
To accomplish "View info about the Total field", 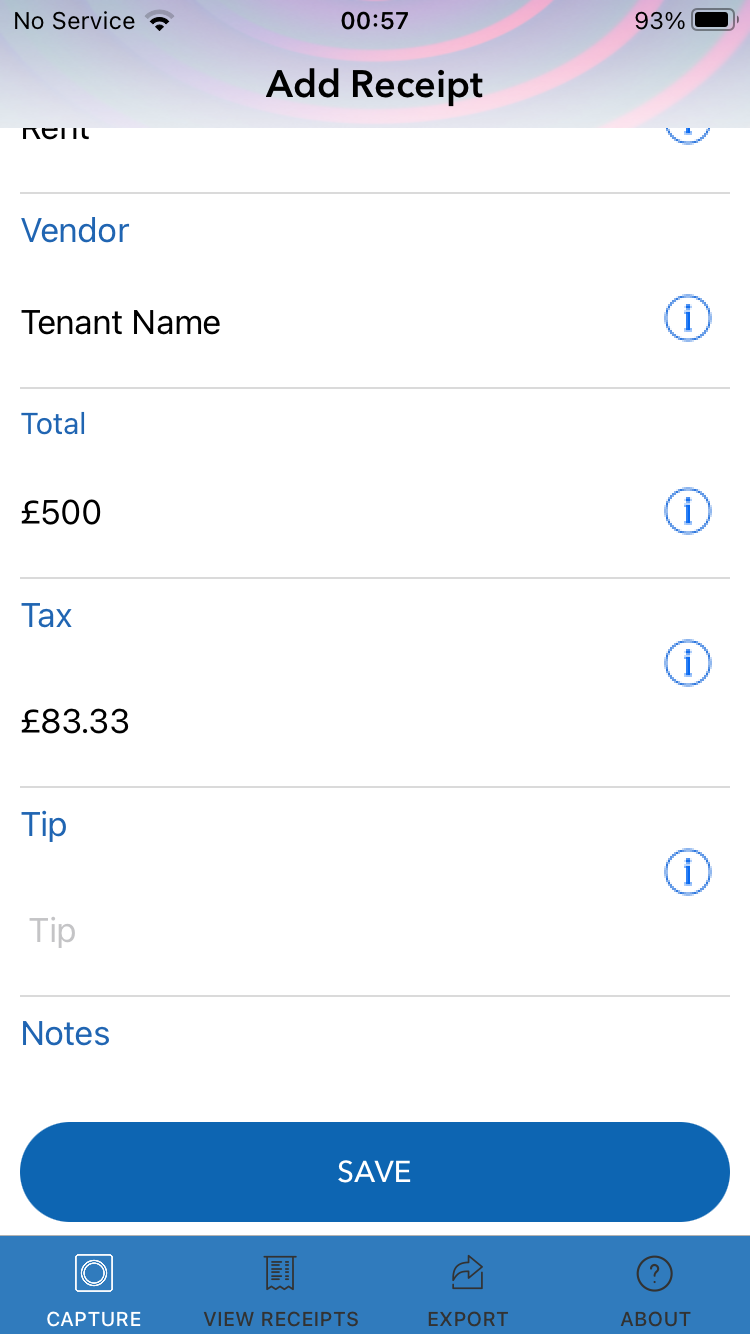I will click(687, 510).
